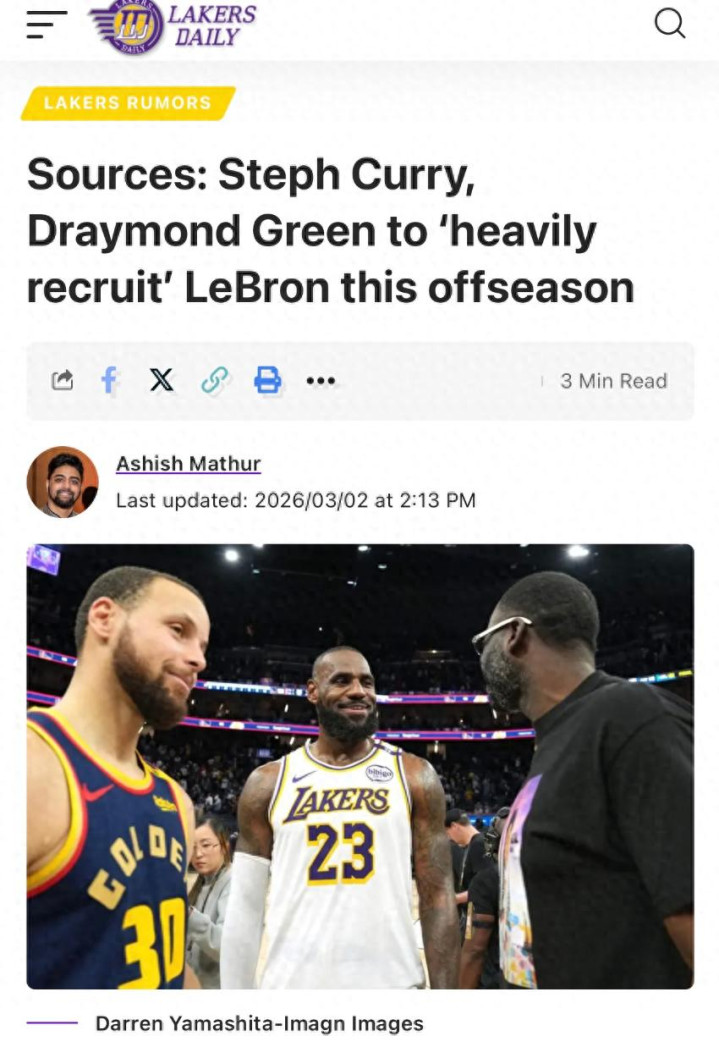The width and height of the screenshot is (719, 1058).
Task: Share this article on X
Action: [x=161, y=380]
